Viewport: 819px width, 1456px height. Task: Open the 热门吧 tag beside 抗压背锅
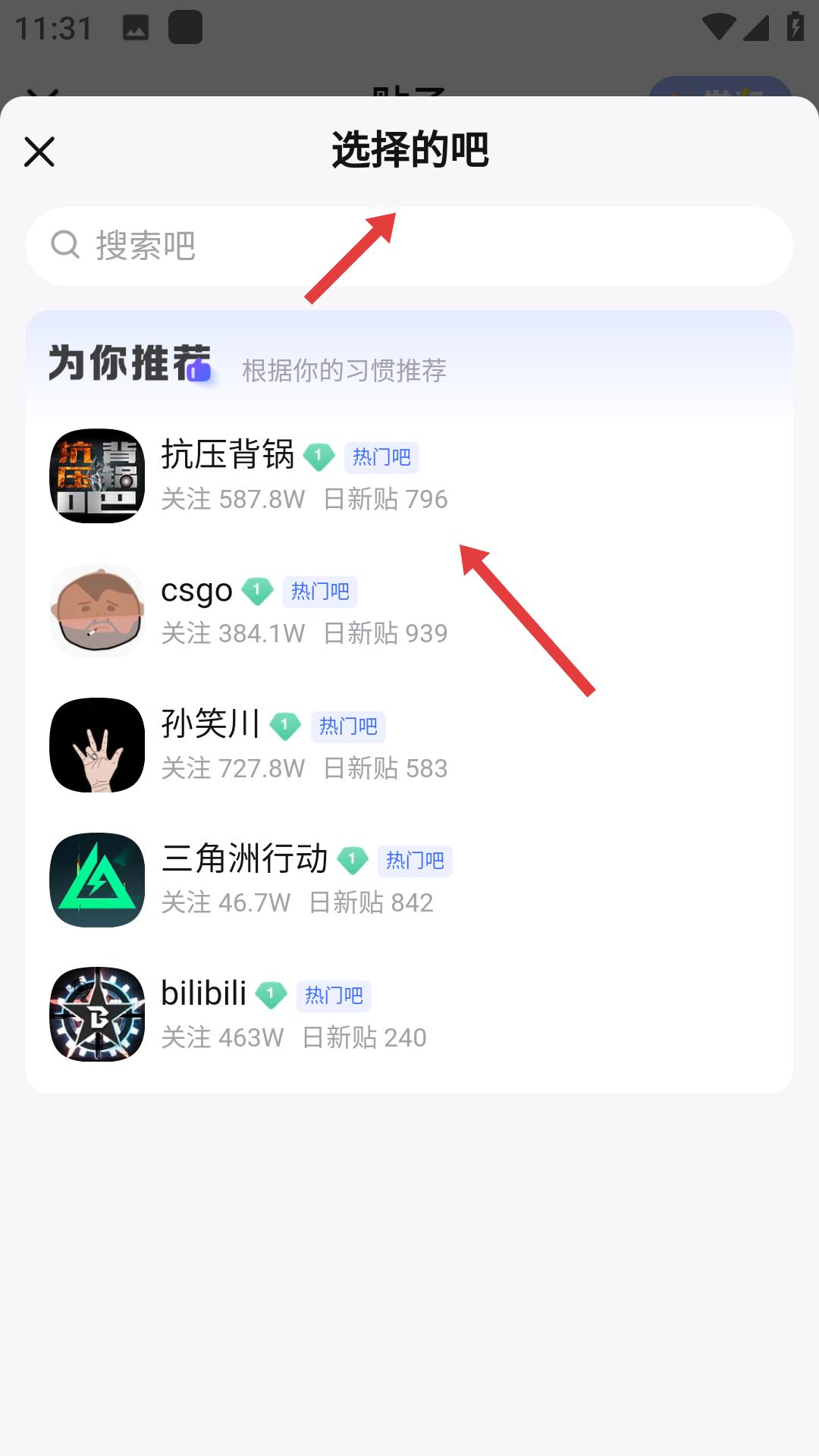click(381, 457)
